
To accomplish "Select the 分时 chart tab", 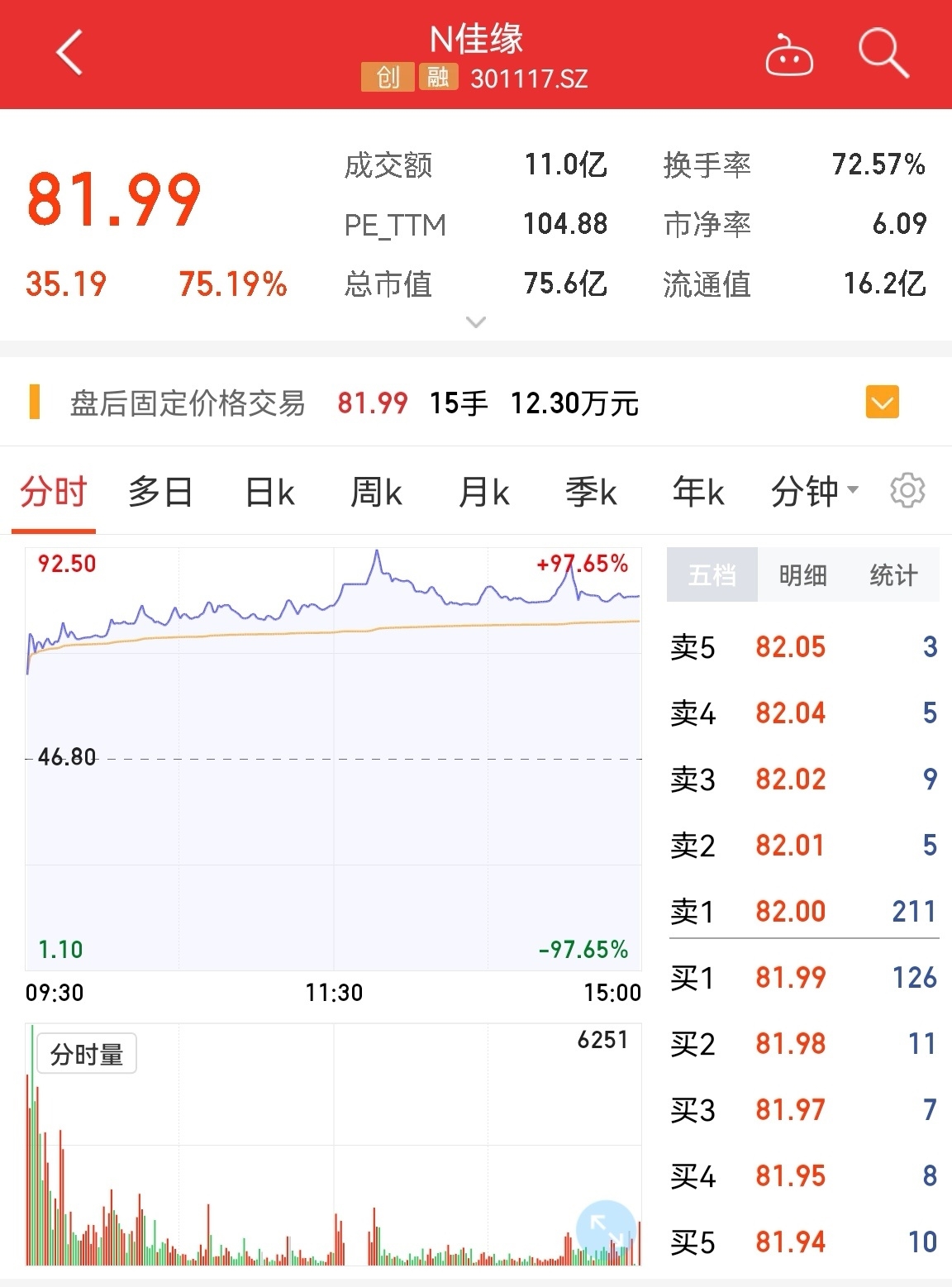I will point(54,493).
